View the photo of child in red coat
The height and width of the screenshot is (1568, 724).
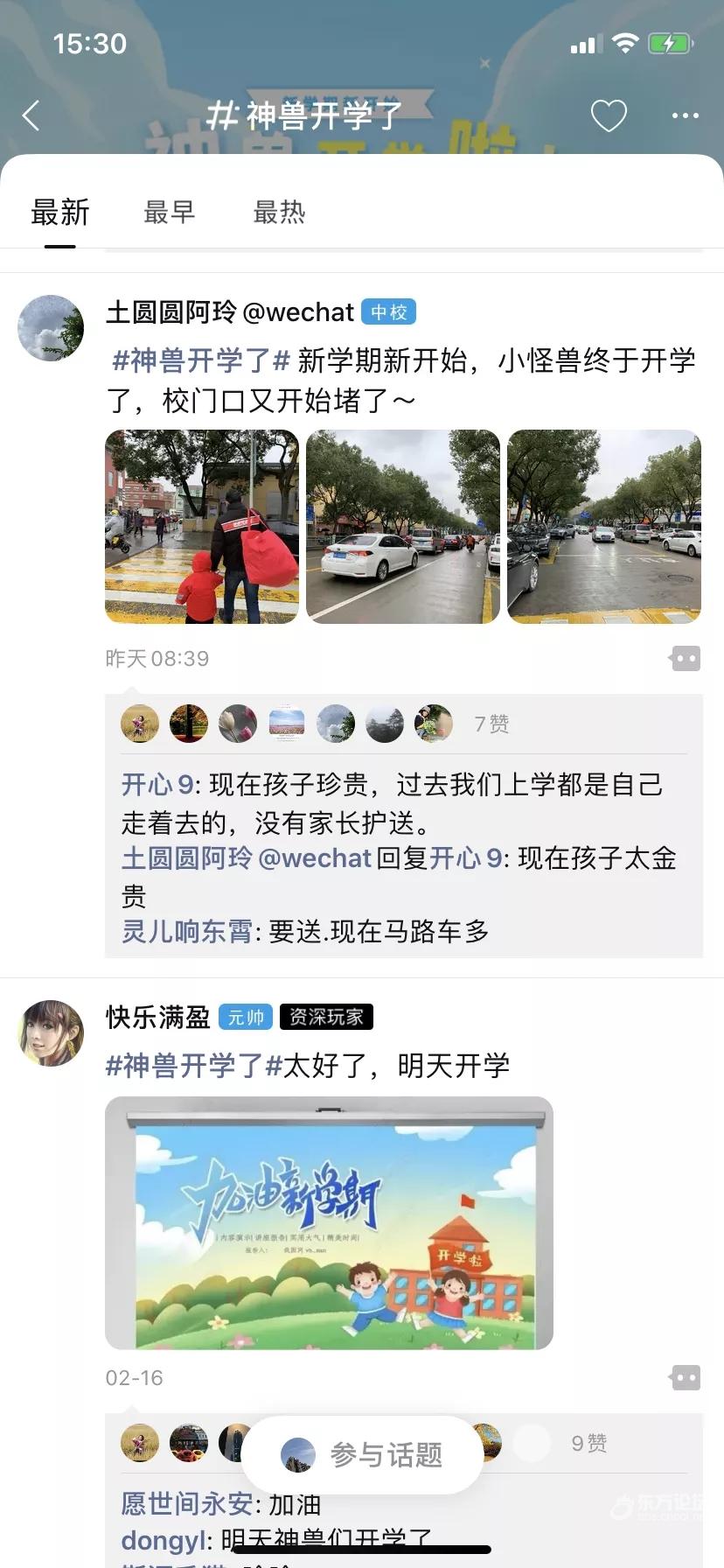202,527
